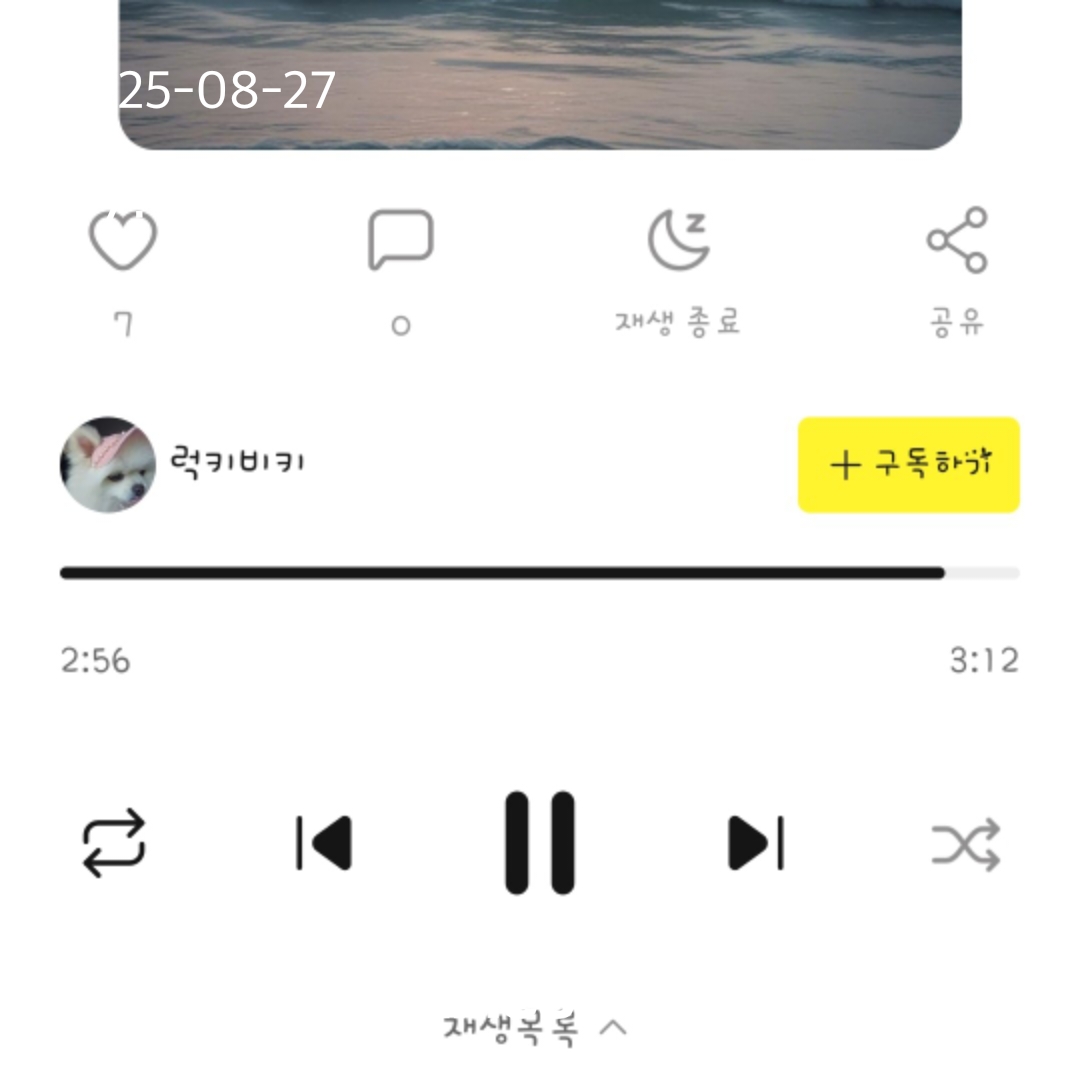This screenshot has width=1080, height=1080.
Task: Skip forward to the next track
Action: click(x=755, y=843)
